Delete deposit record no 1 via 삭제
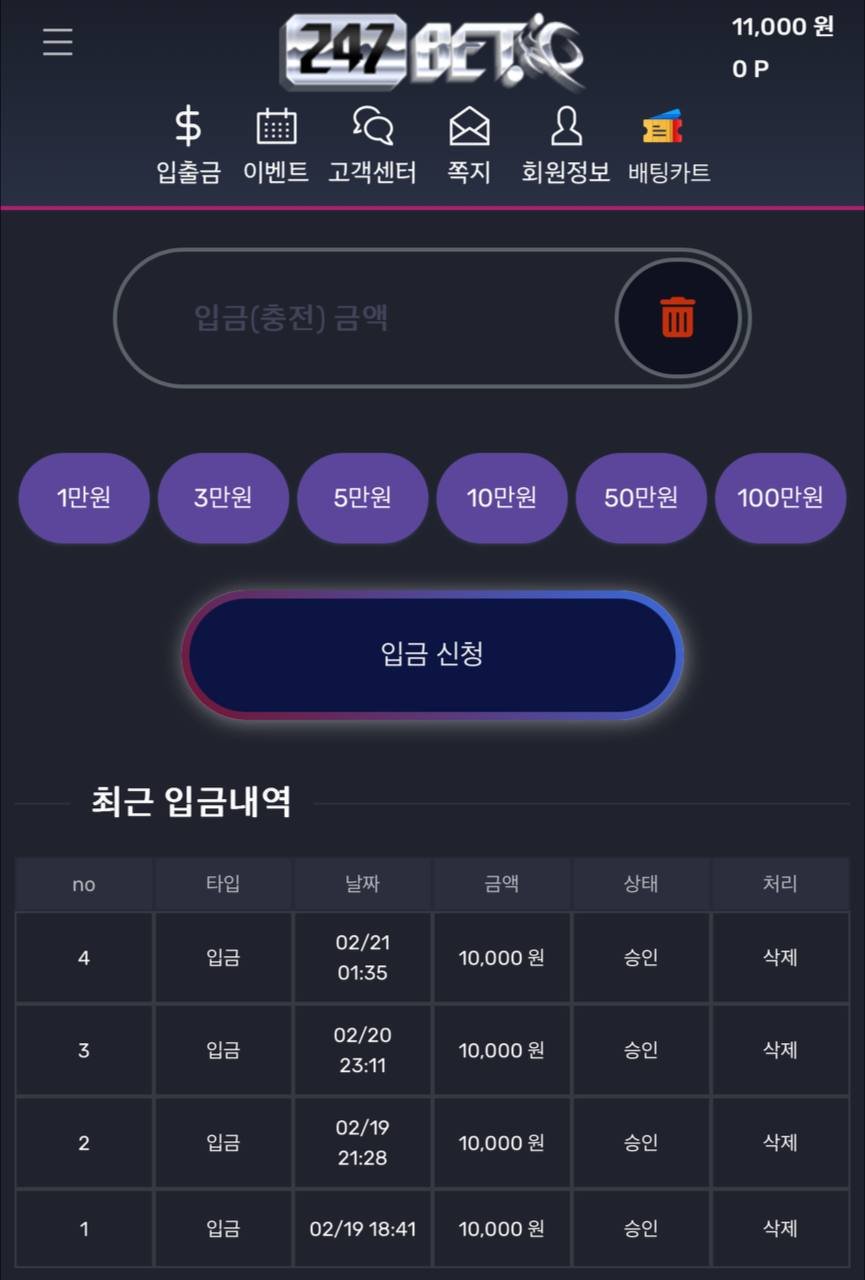Viewport: 865px width, 1280px height. coord(780,1228)
